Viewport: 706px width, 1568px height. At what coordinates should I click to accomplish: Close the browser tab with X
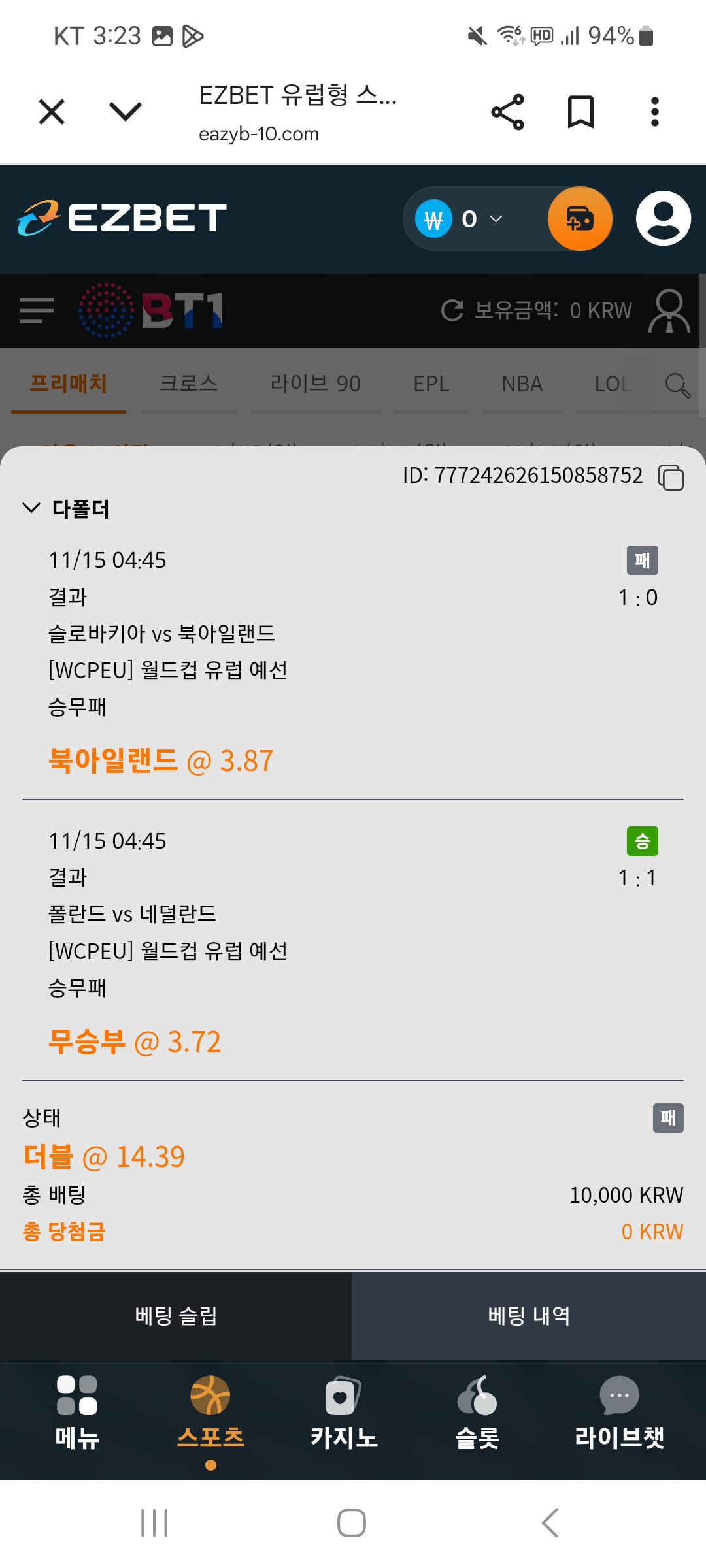tap(52, 112)
